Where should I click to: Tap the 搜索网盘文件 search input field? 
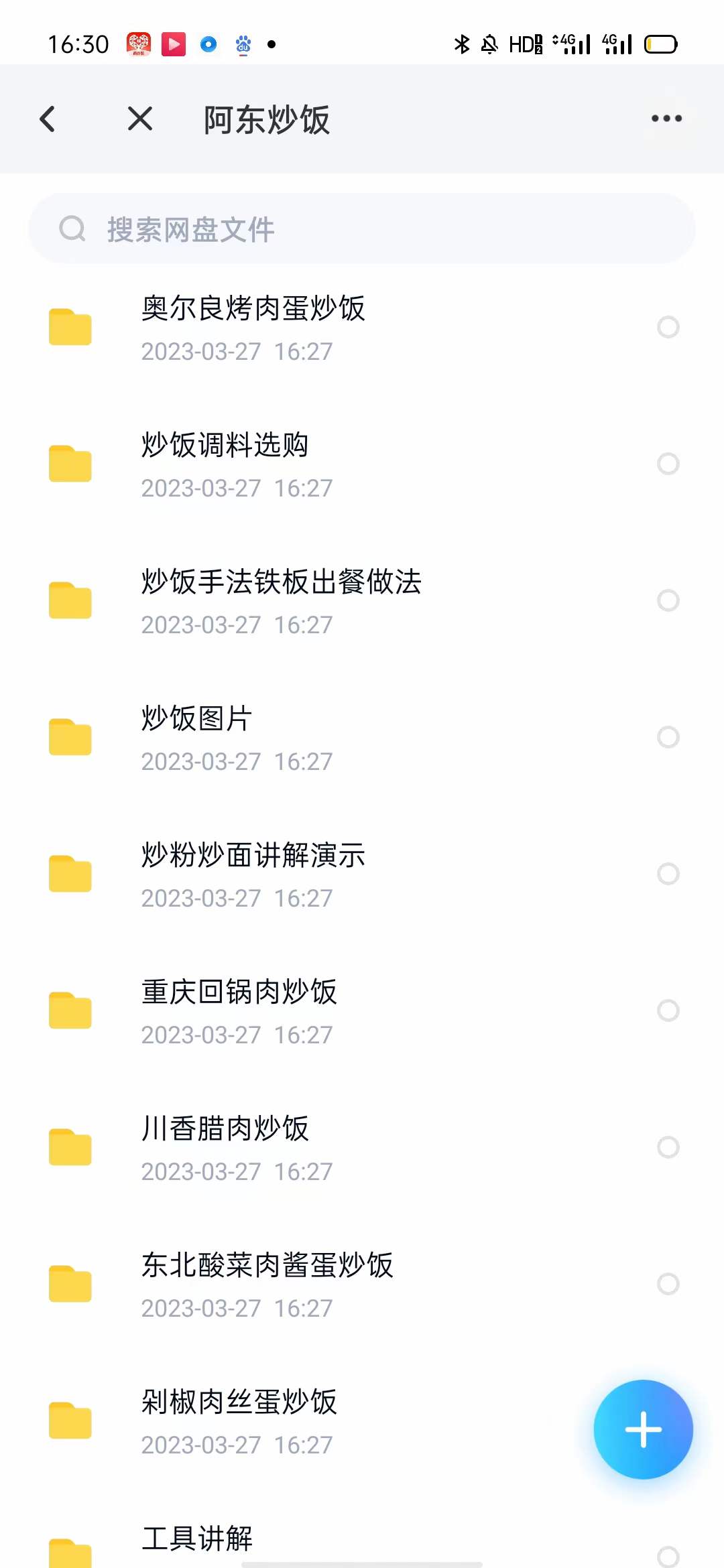click(268, 228)
